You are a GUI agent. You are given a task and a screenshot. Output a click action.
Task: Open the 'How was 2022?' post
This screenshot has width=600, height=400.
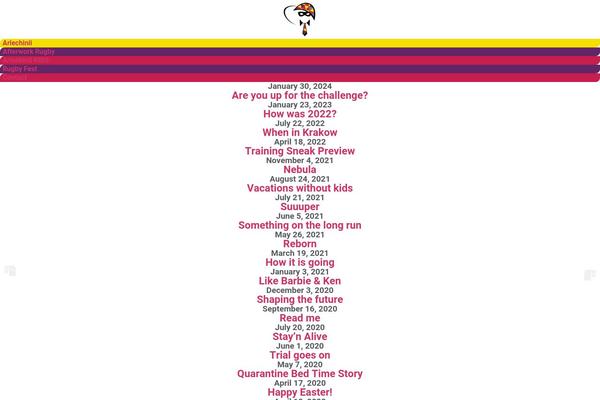tap(299, 114)
